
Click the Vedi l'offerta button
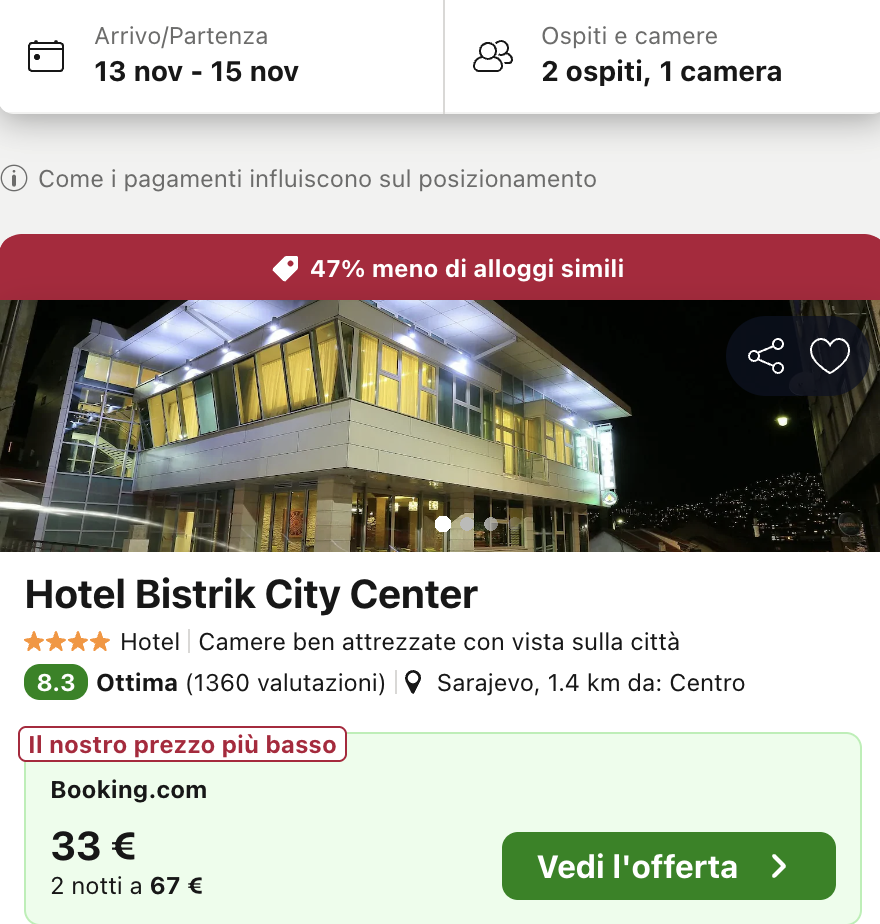[668, 866]
